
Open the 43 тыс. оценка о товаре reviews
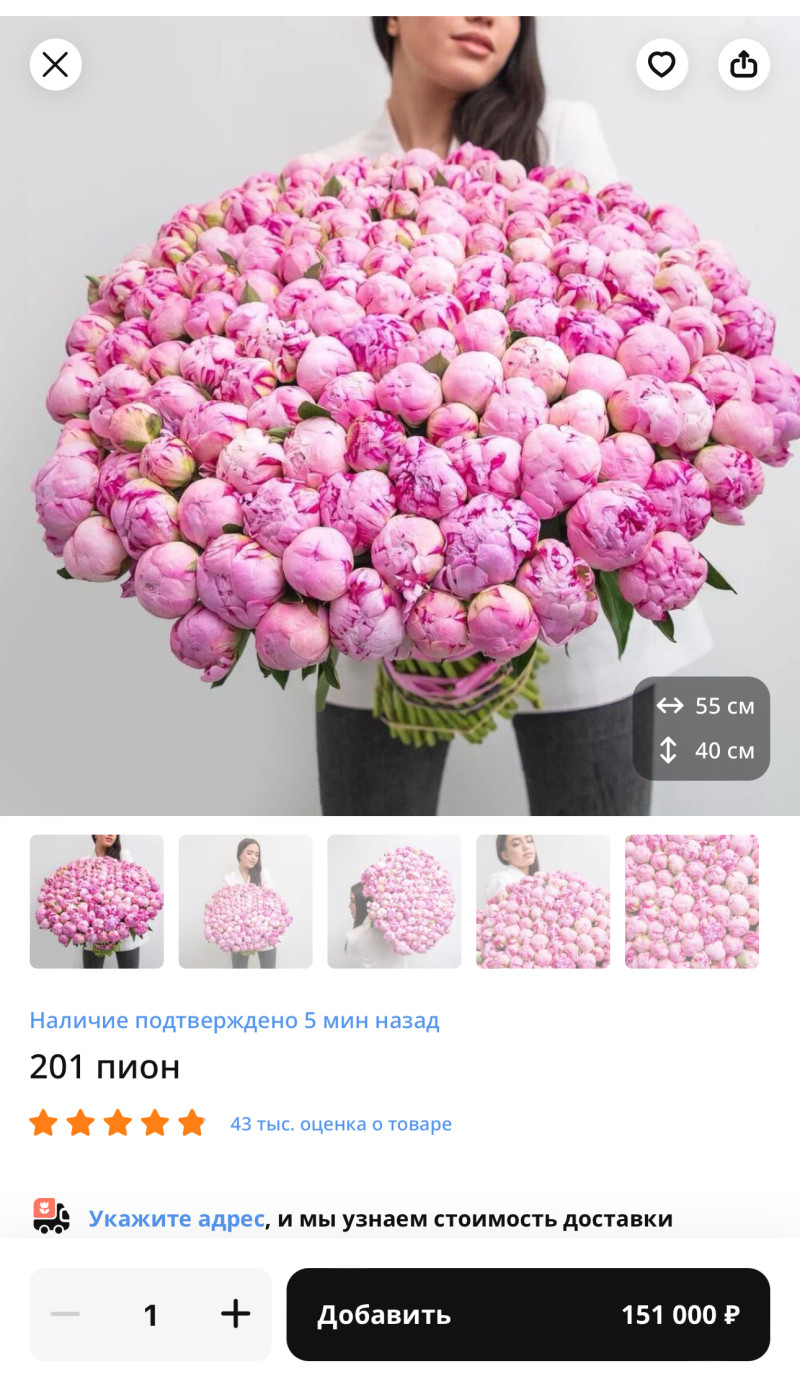tap(341, 1124)
